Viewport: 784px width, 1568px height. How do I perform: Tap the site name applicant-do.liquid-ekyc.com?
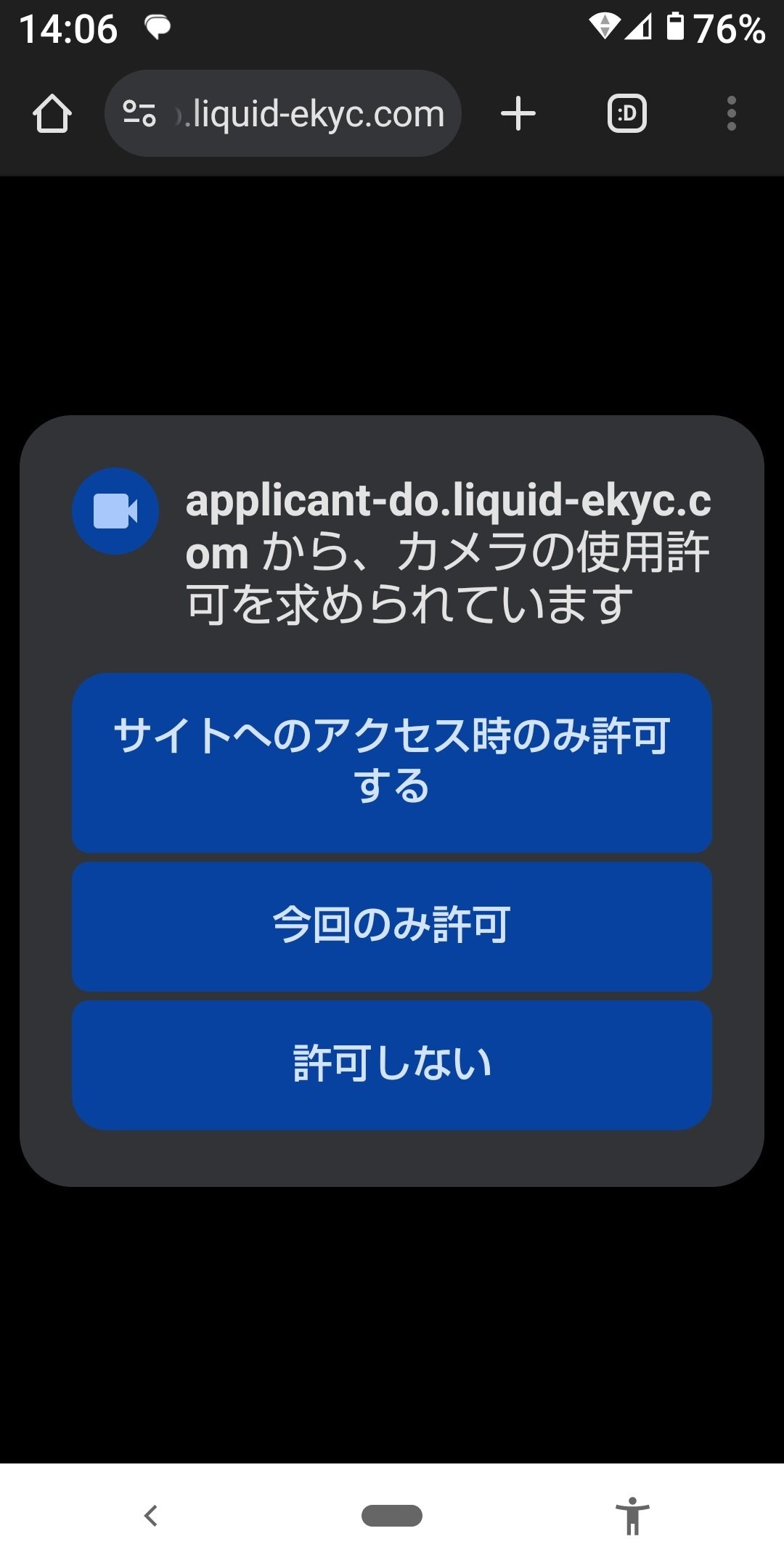[449, 503]
